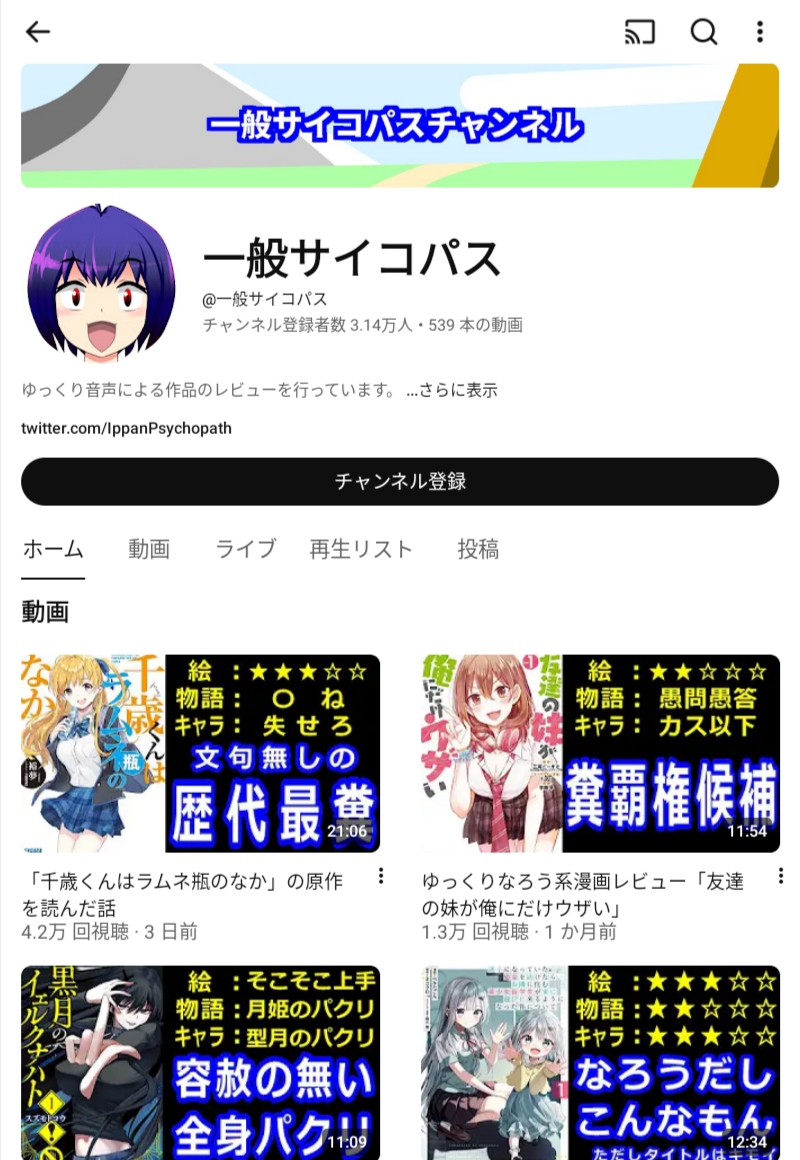Switch to the 動画 tab
This screenshot has height=1160, width=800.
(x=149, y=549)
